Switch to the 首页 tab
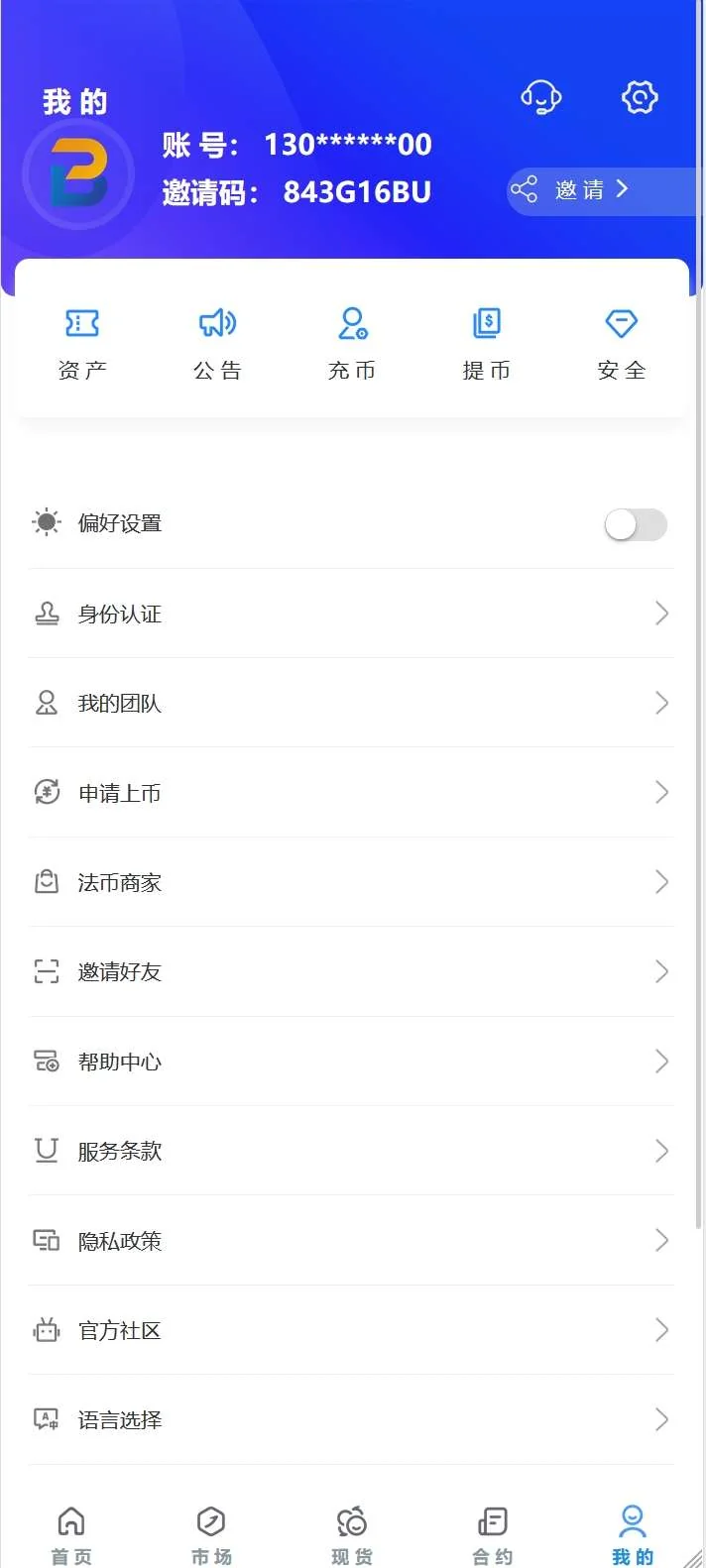This screenshot has width=706, height=1568. (x=71, y=1534)
